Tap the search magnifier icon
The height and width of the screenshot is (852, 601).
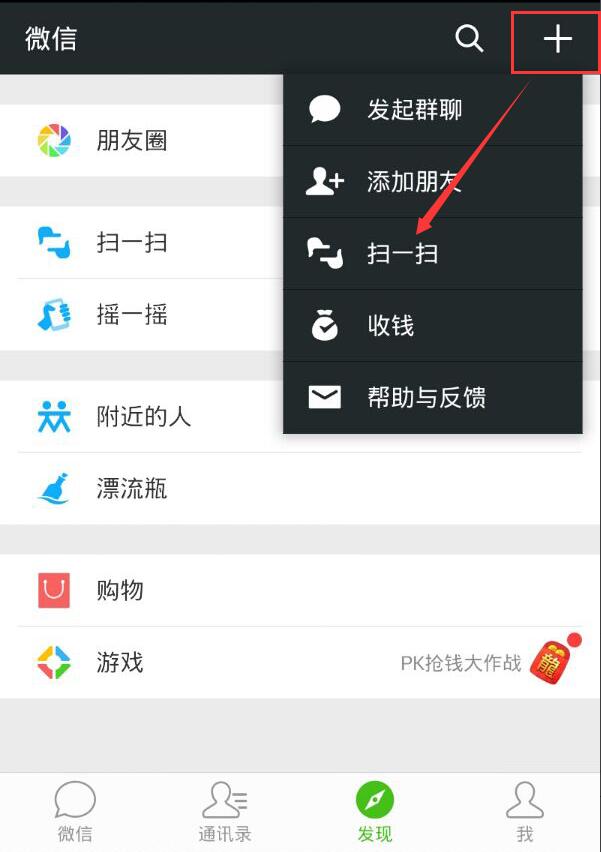pos(469,38)
